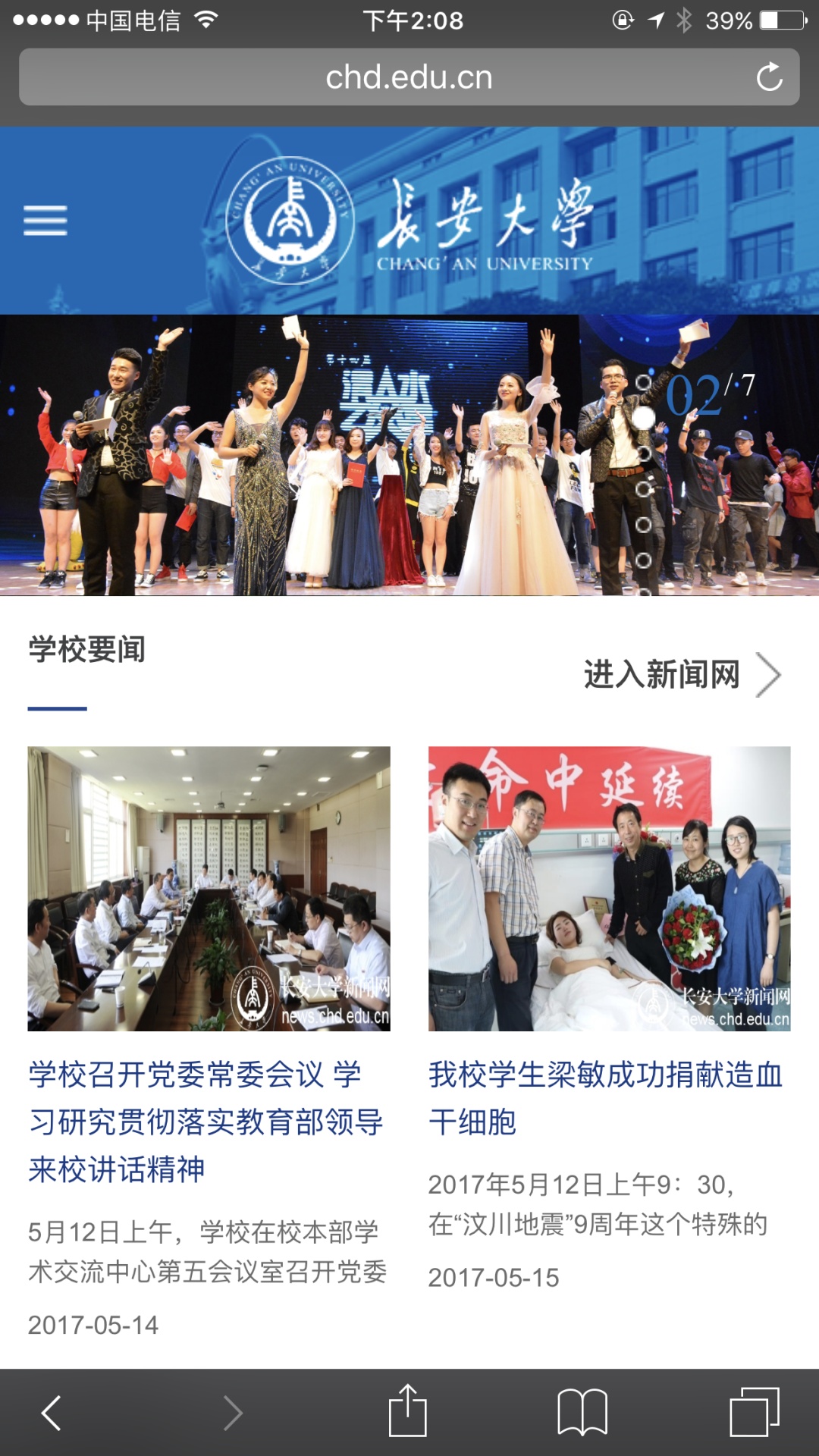
Task: Open the Safari share sheet
Action: tap(408, 1411)
